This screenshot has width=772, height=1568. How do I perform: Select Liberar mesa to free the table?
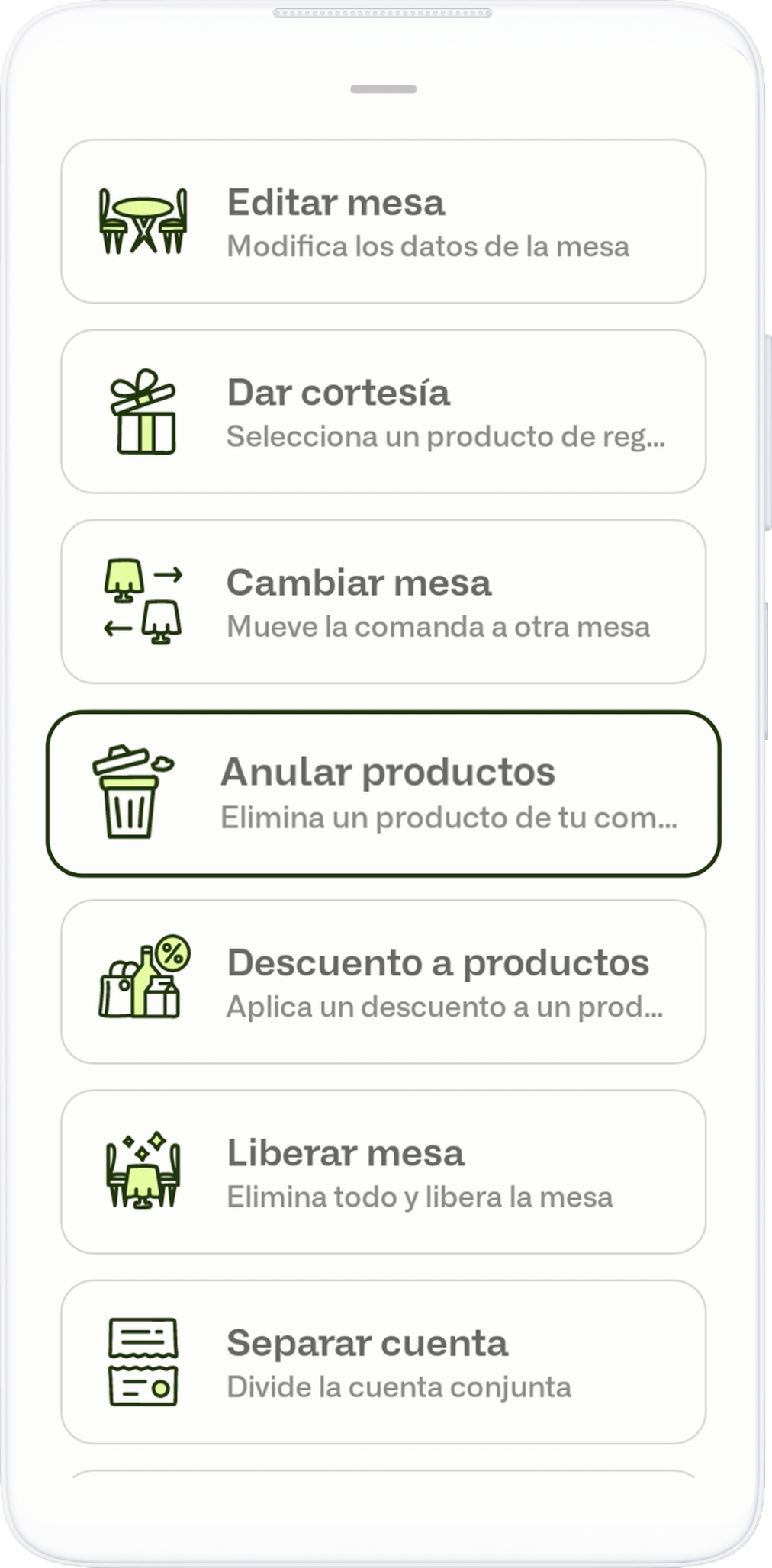pos(383,1172)
